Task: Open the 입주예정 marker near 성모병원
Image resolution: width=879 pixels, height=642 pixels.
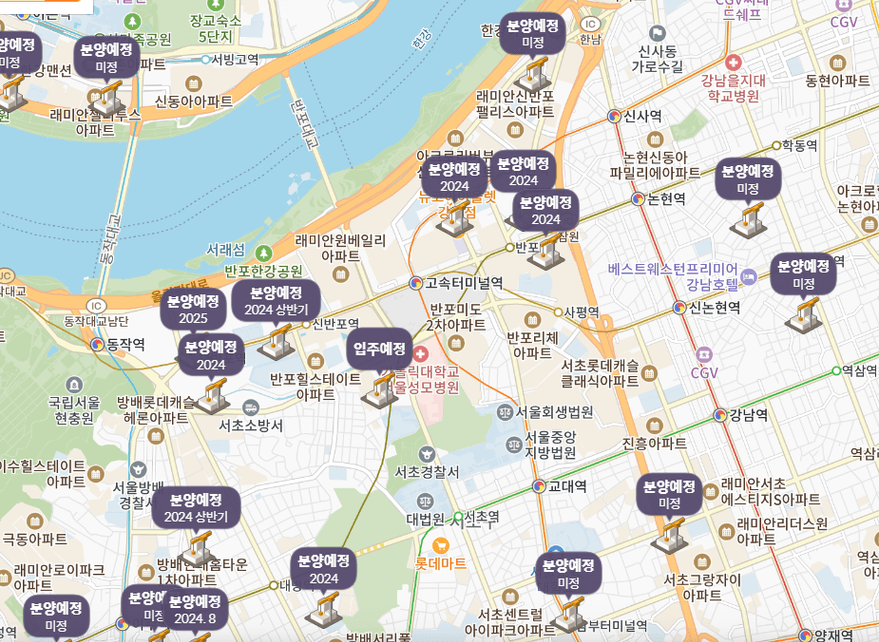Action: click(380, 349)
